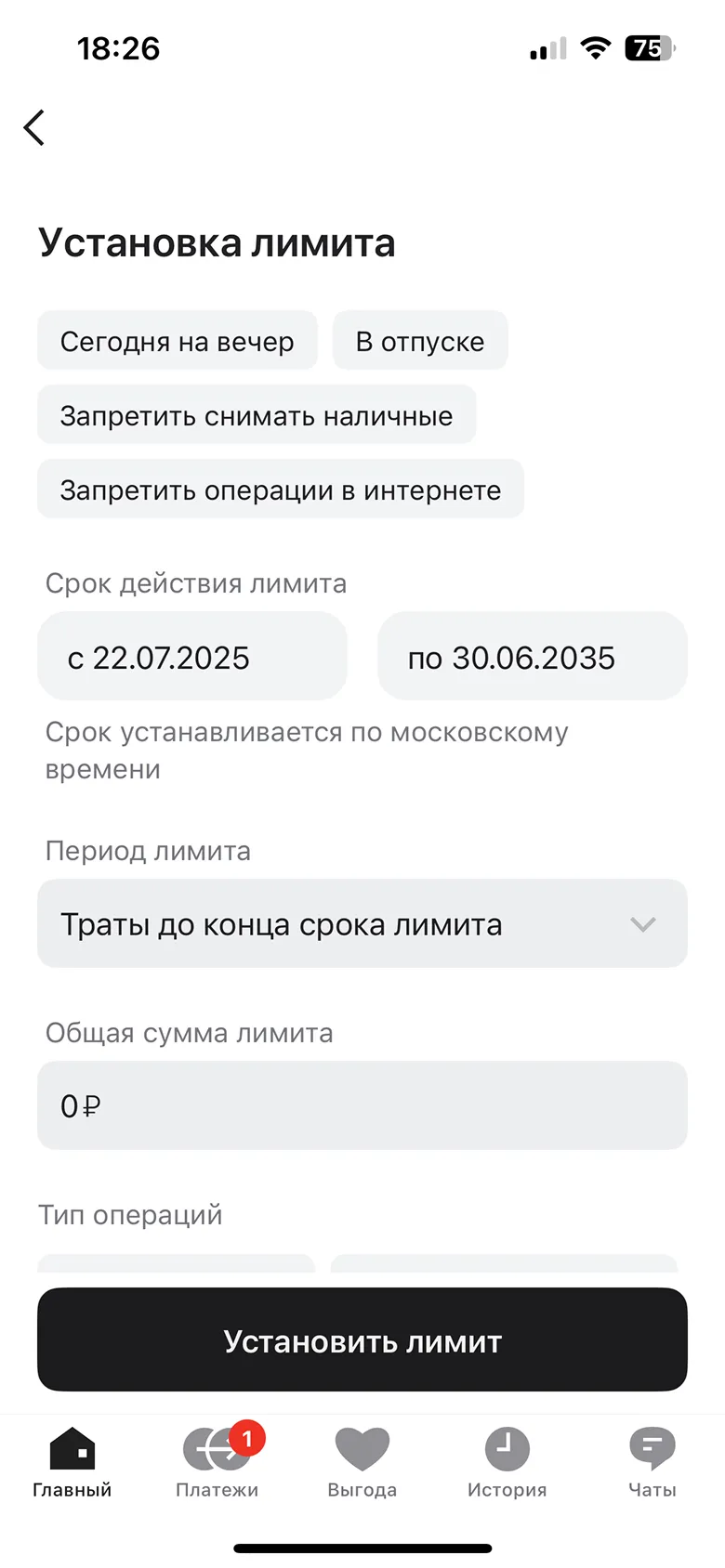Confirm with "Установить лимит" button
The image size is (725, 1568).
tap(362, 1340)
